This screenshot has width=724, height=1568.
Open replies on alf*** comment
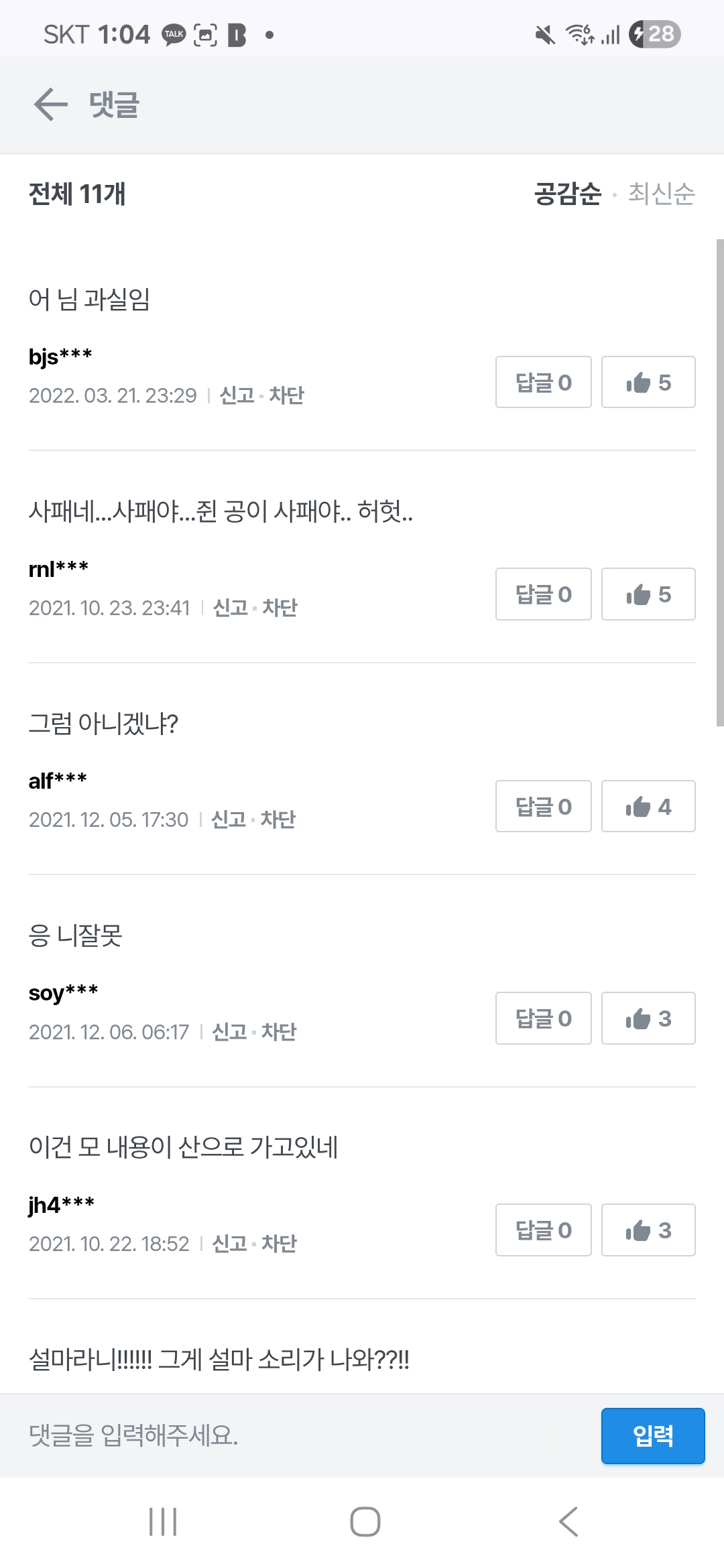[543, 806]
